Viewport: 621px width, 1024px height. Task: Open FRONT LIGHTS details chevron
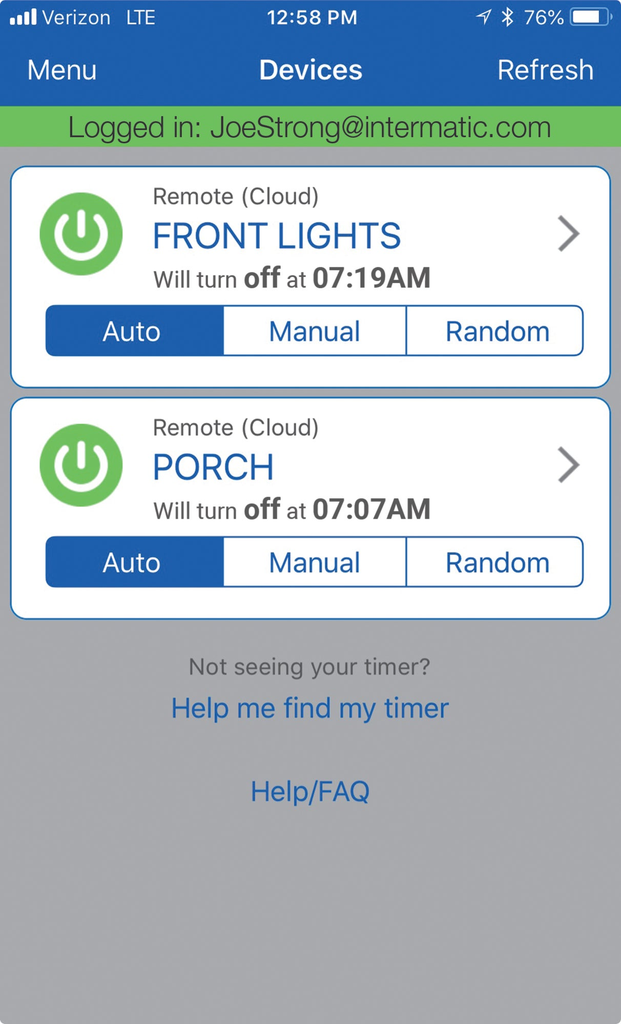point(568,234)
